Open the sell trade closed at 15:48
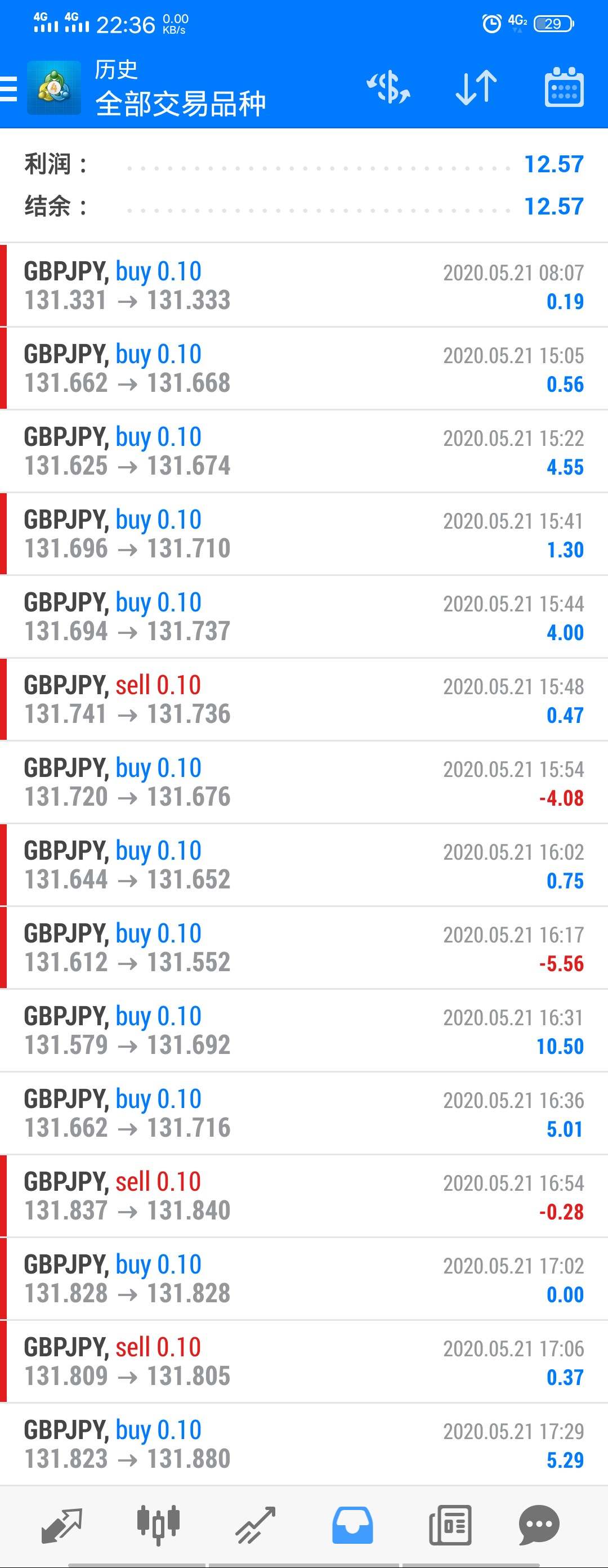This screenshot has width=608, height=1568. (305, 699)
